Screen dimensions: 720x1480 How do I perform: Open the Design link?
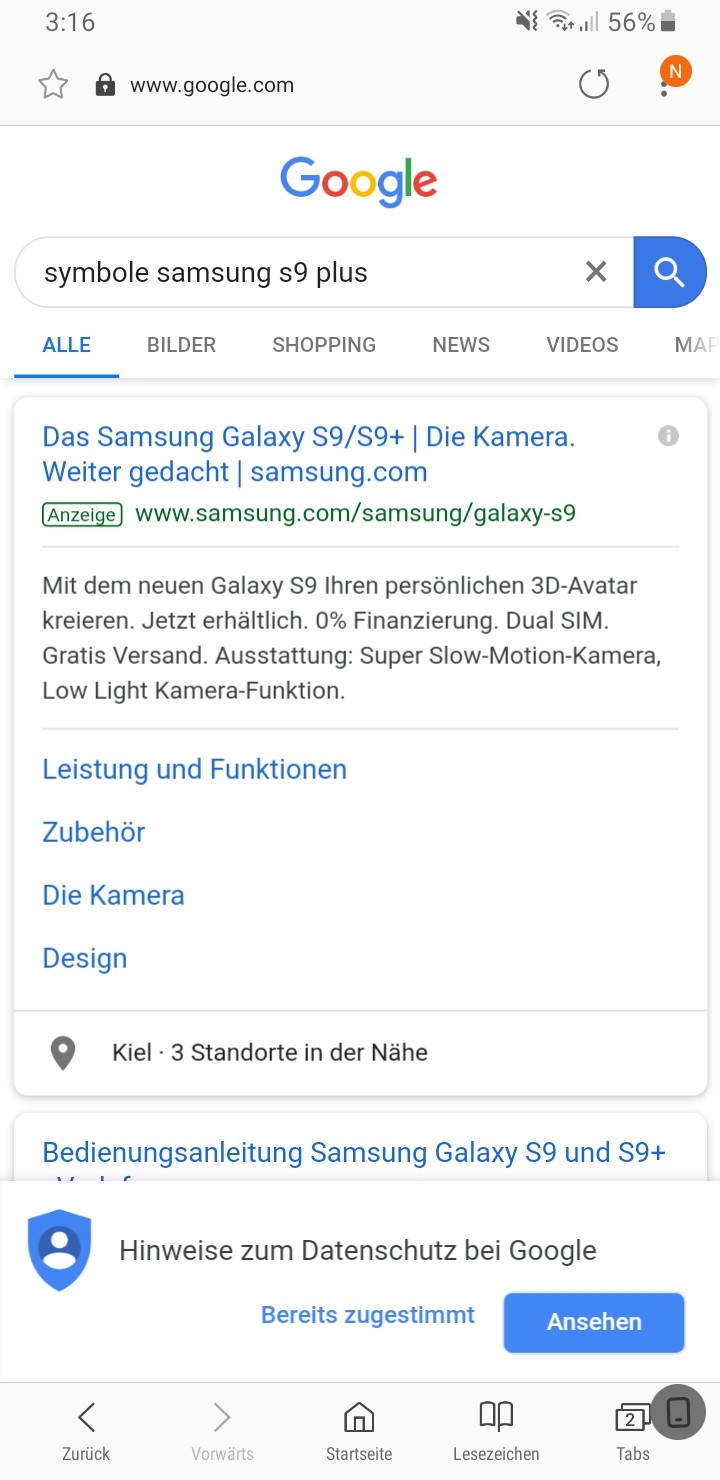85,958
